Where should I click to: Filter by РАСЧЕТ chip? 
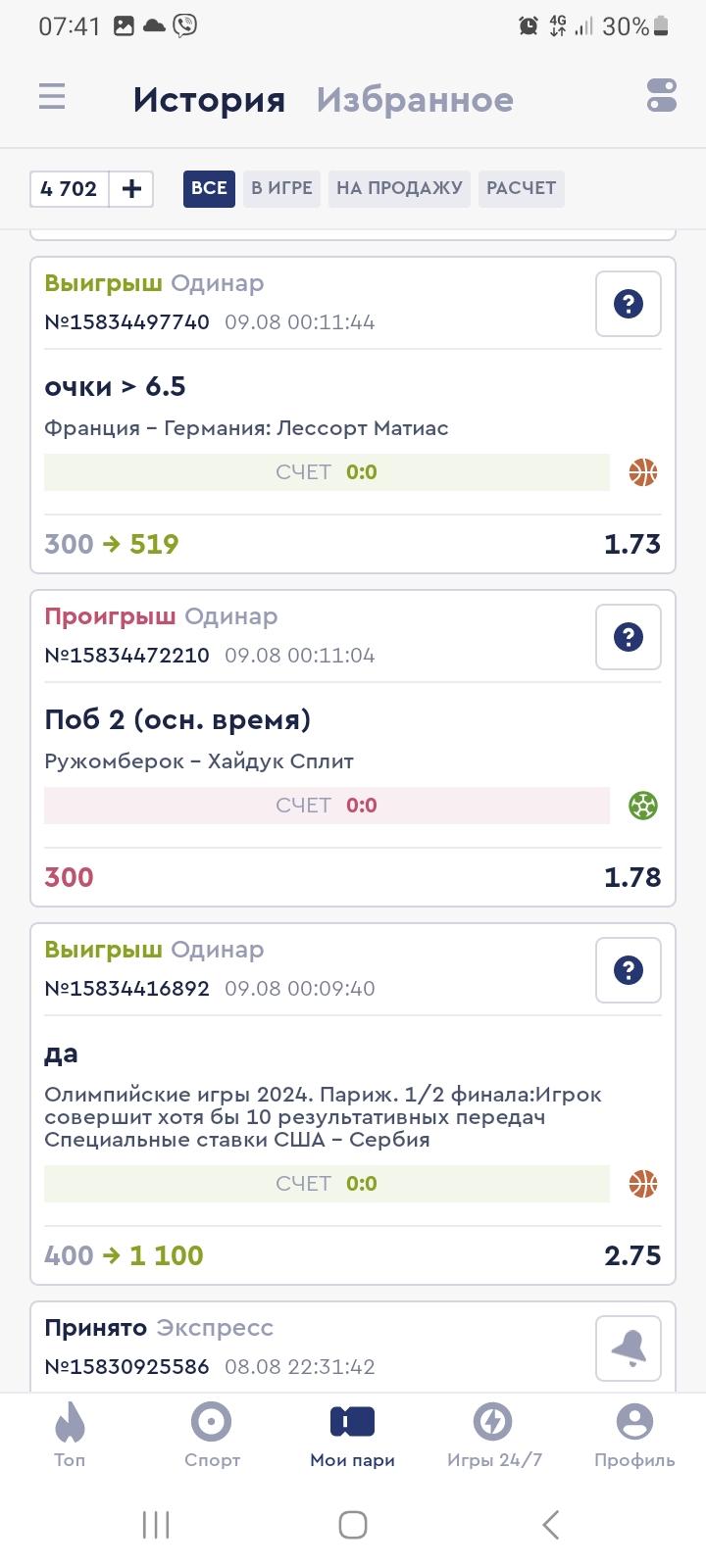pos(521,188)
